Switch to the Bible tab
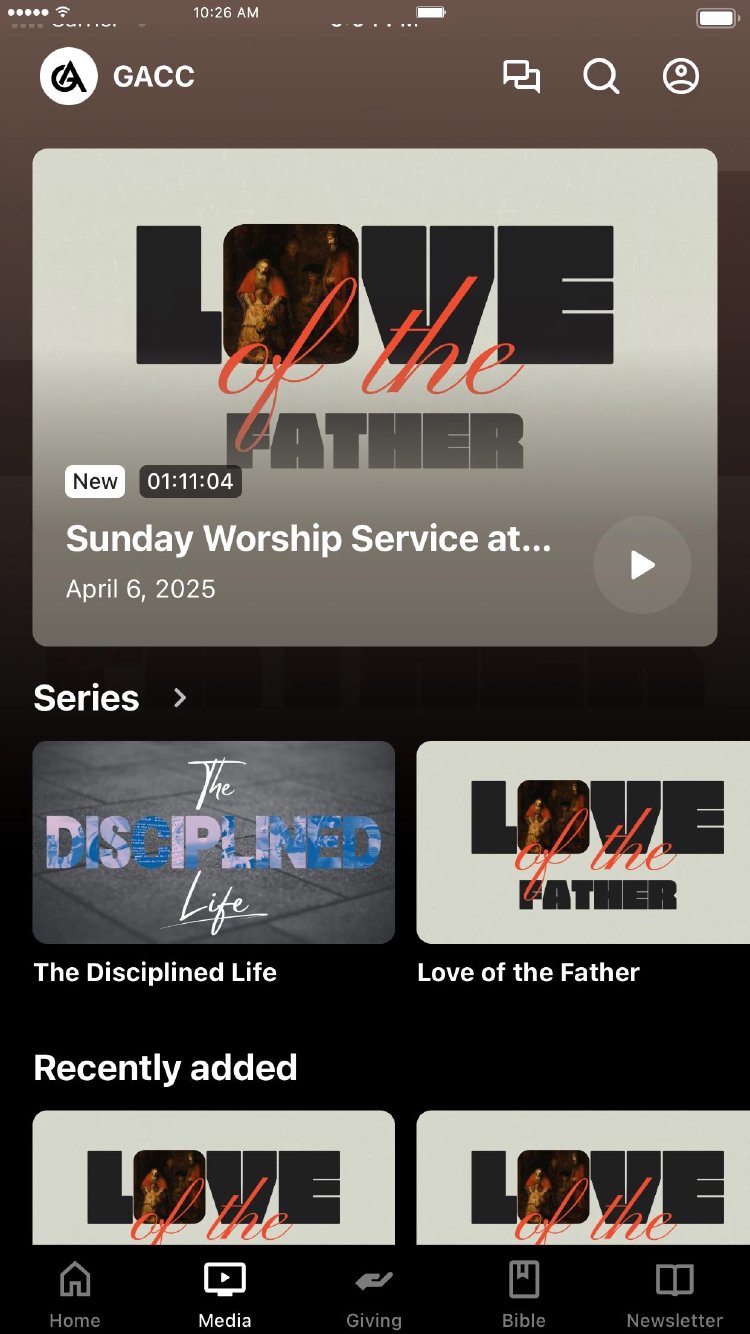The height and width of the screenshot is (1334, 750). pyautogui.click(x=524, y=1294)
